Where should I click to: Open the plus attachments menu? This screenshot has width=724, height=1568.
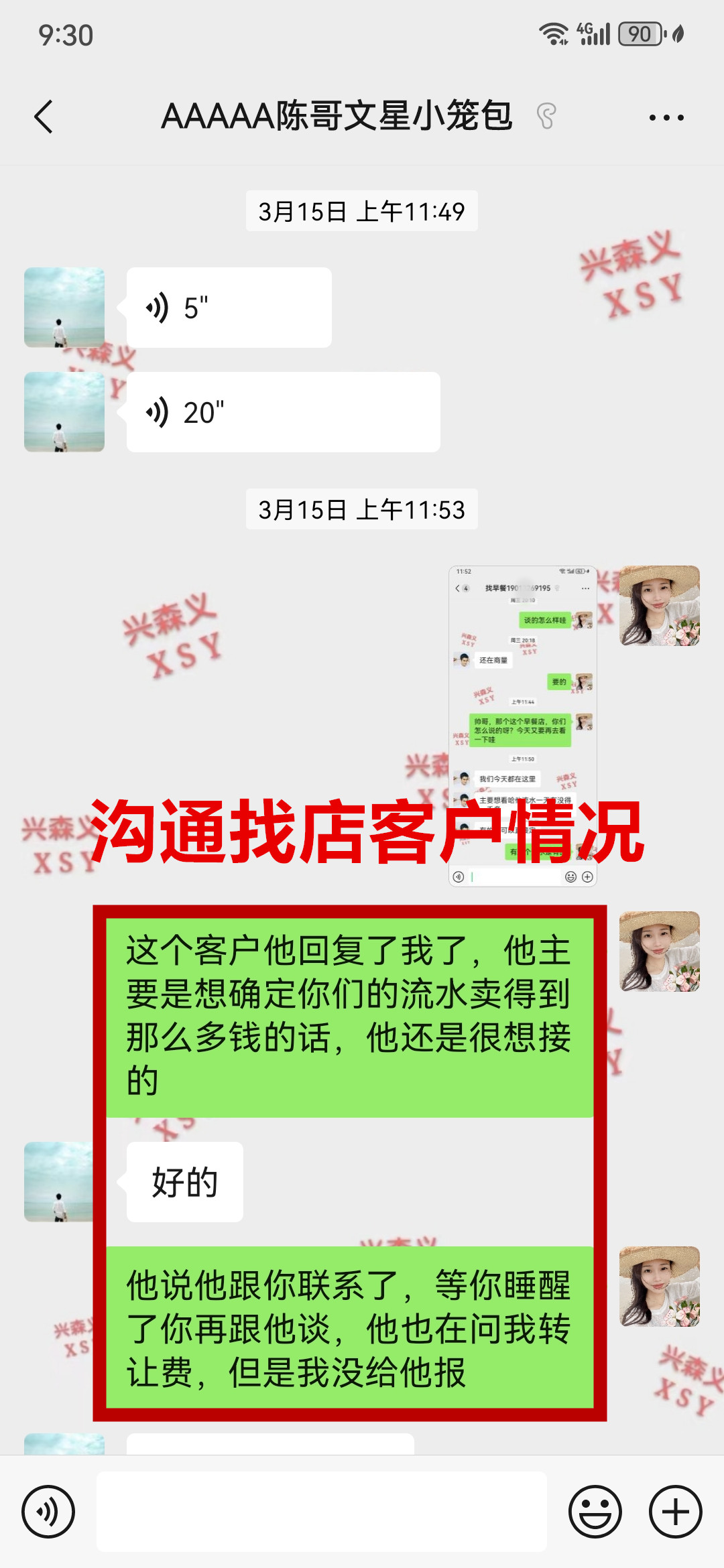click(675, 1512)
